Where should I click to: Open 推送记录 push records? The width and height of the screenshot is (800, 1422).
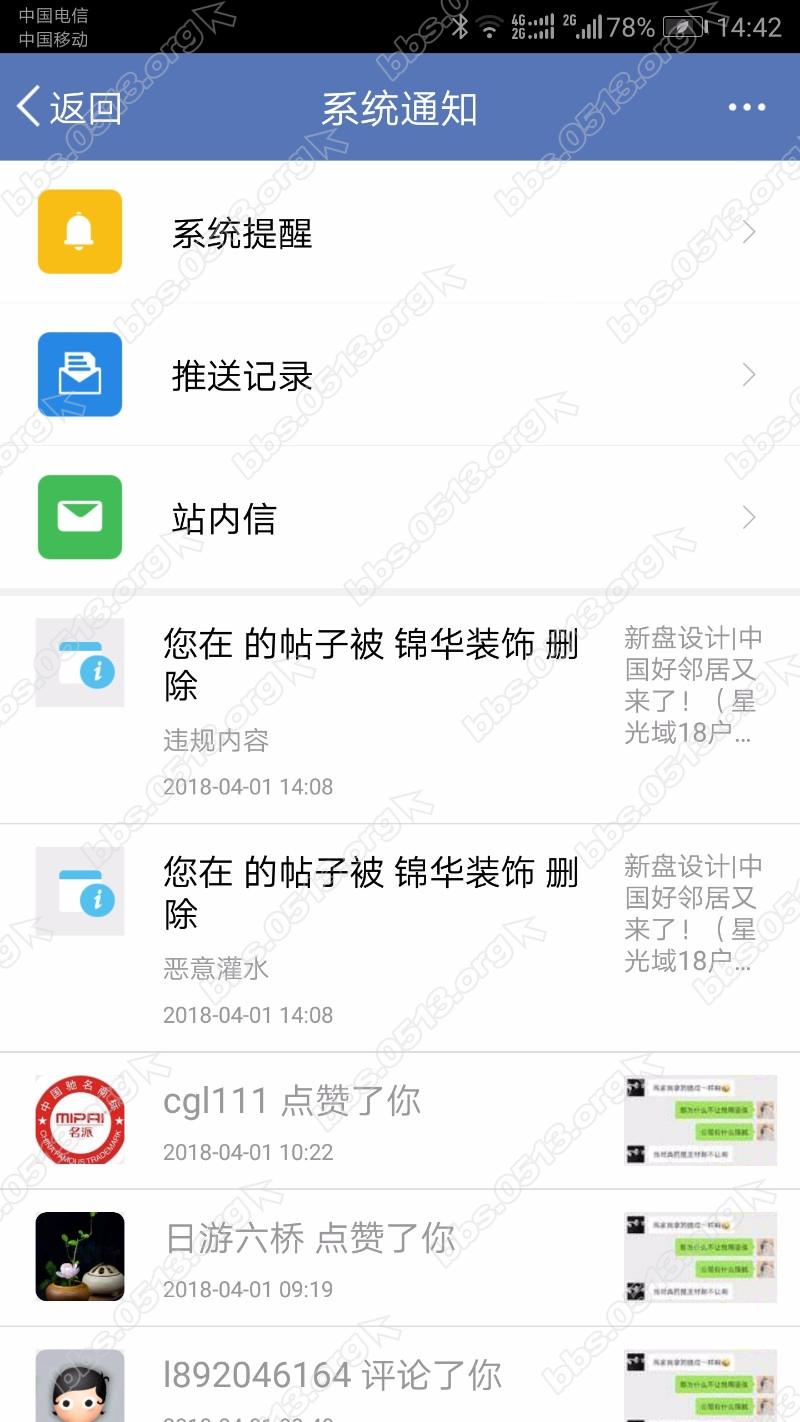click(x=400, y=376)
